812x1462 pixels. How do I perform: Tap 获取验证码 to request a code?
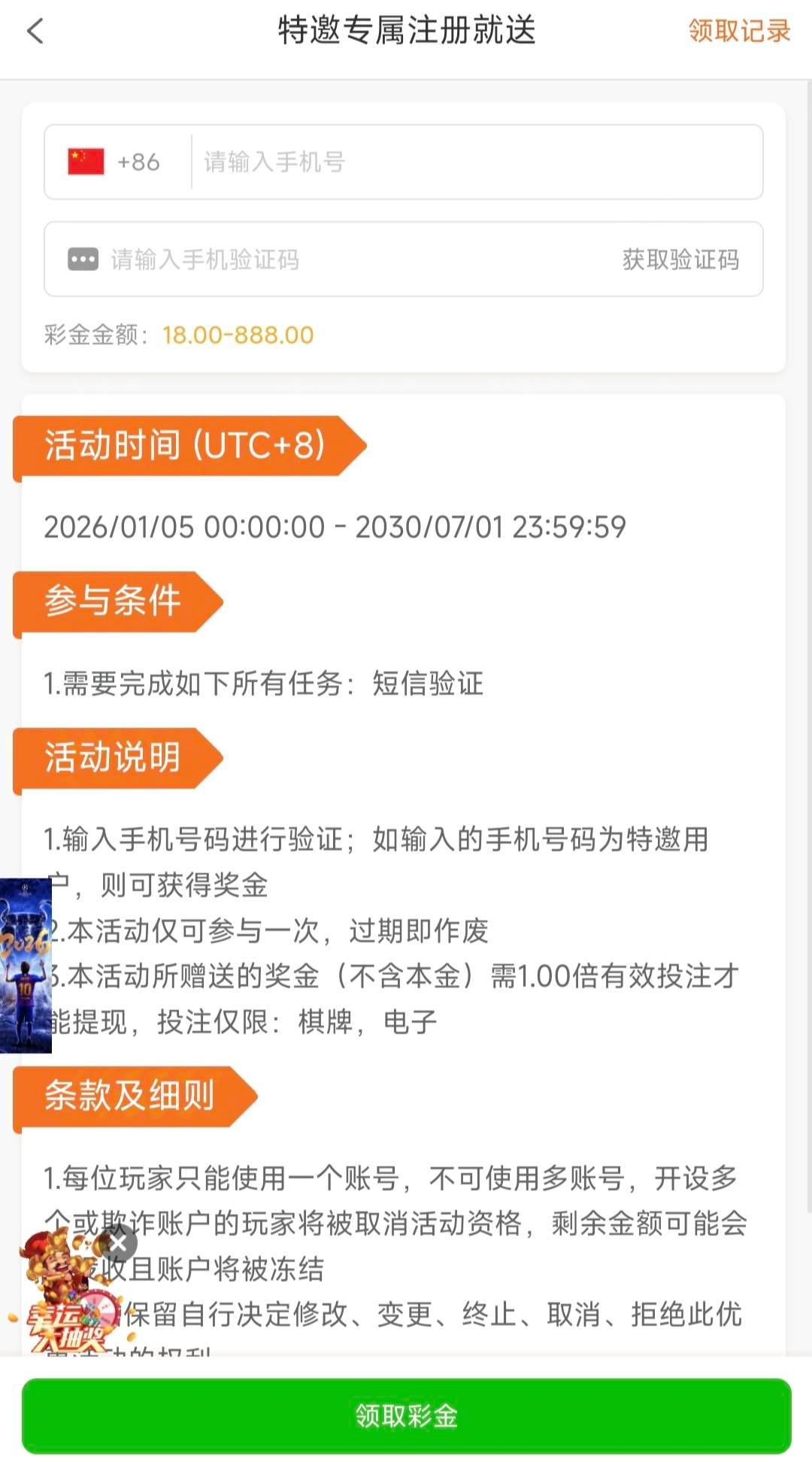pos(680,259)
